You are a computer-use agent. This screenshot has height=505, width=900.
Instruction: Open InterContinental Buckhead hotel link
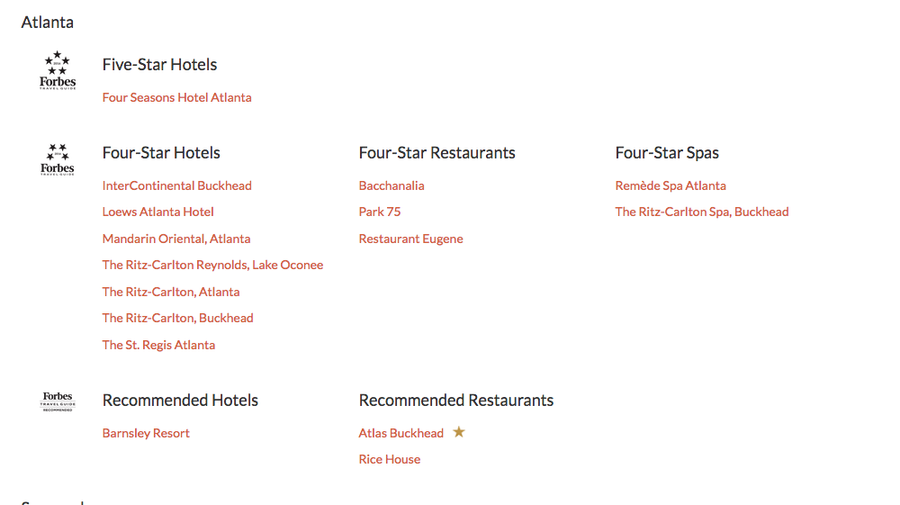click(x=176, y=186)
